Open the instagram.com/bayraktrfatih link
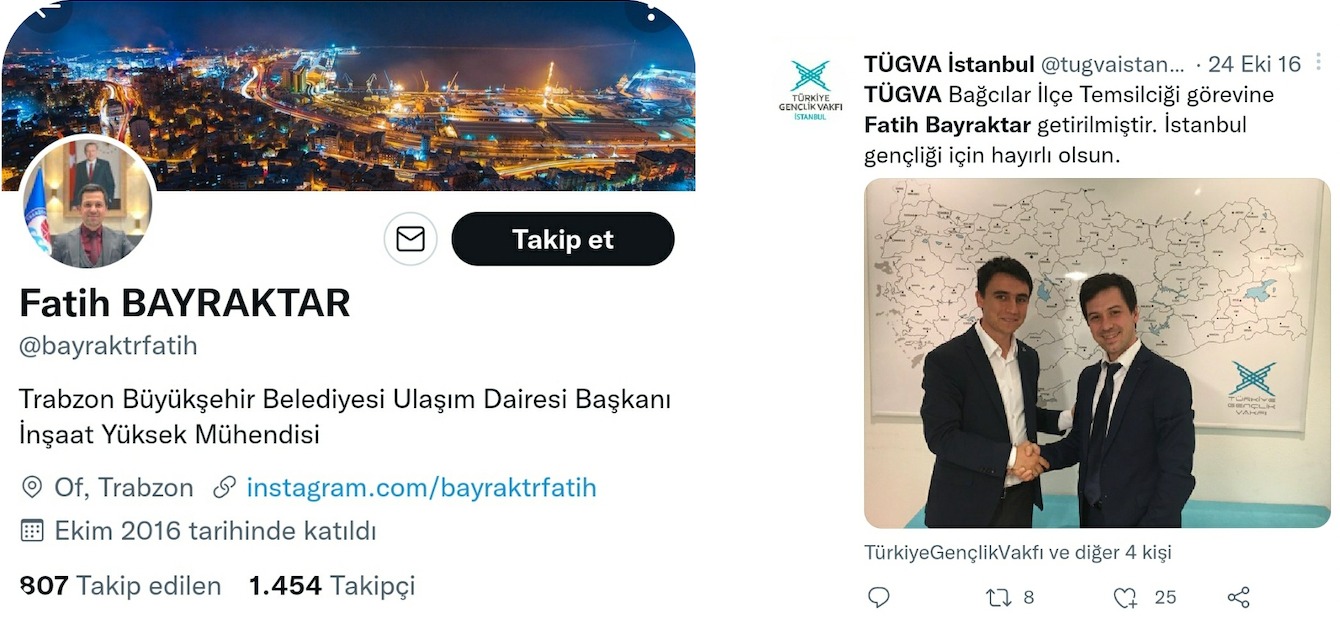The width and height of the screenshot is (1340, 624). (421, 488)
